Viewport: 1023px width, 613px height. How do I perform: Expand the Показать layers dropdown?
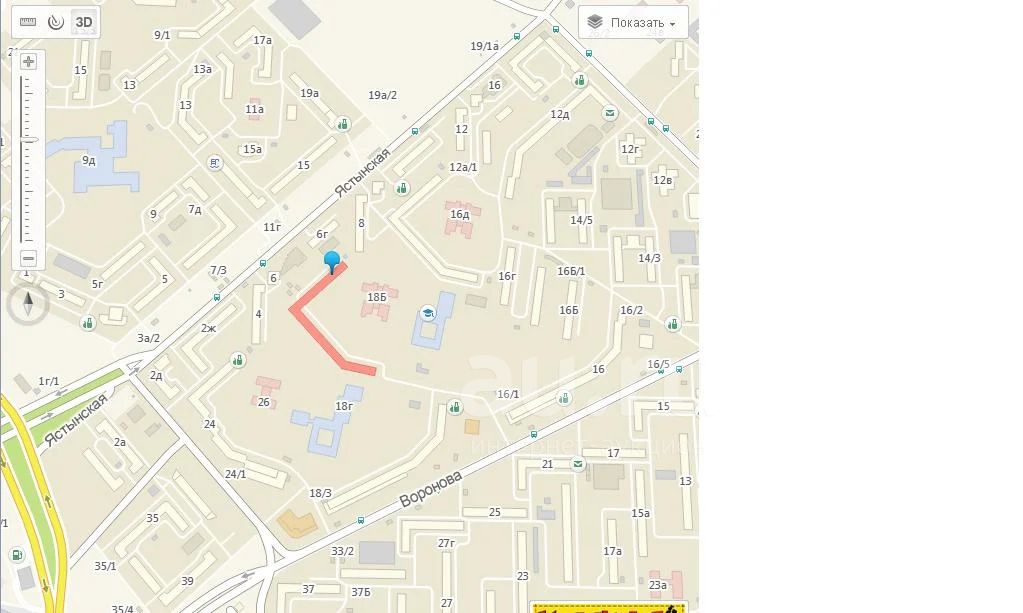633,23
